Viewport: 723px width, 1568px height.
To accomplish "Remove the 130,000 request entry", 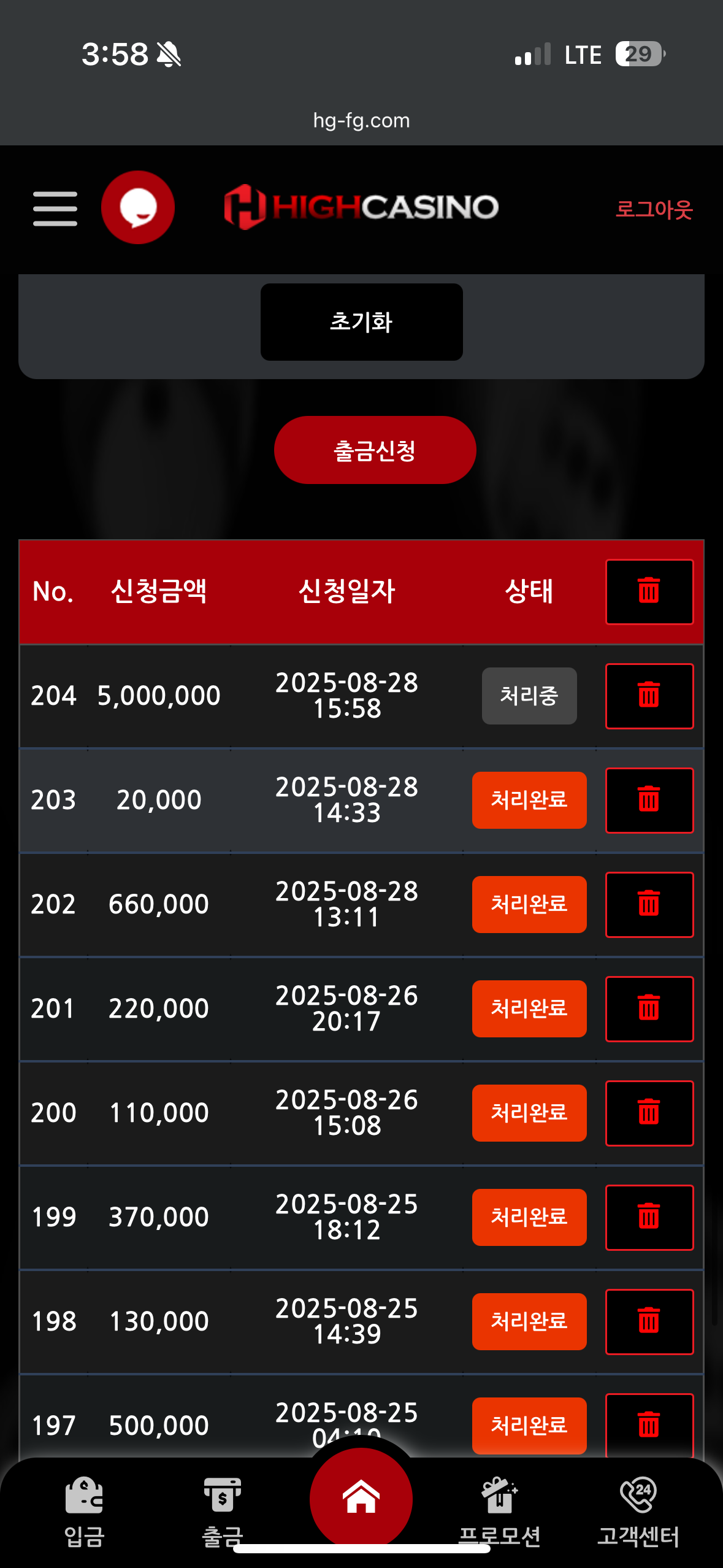I will (x=649, y=1321).
